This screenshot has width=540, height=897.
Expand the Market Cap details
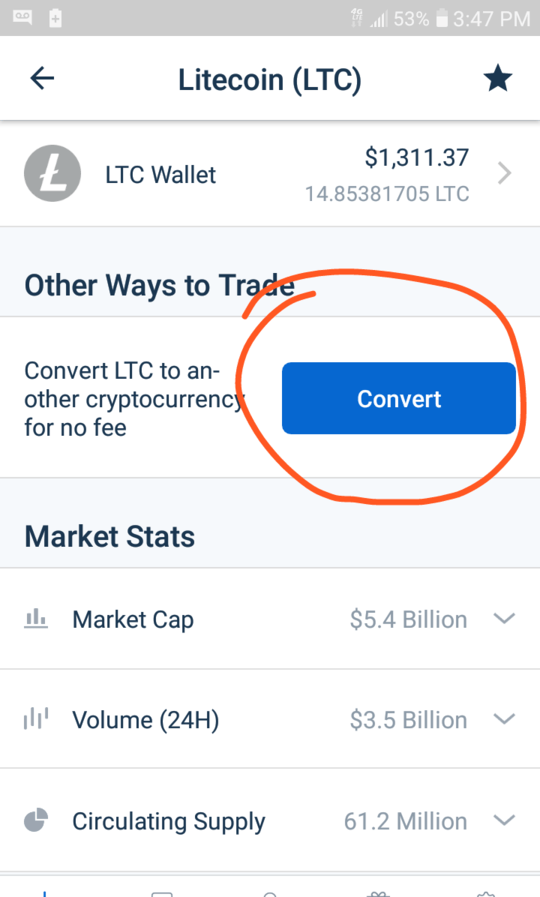click(x=270, y=619)
